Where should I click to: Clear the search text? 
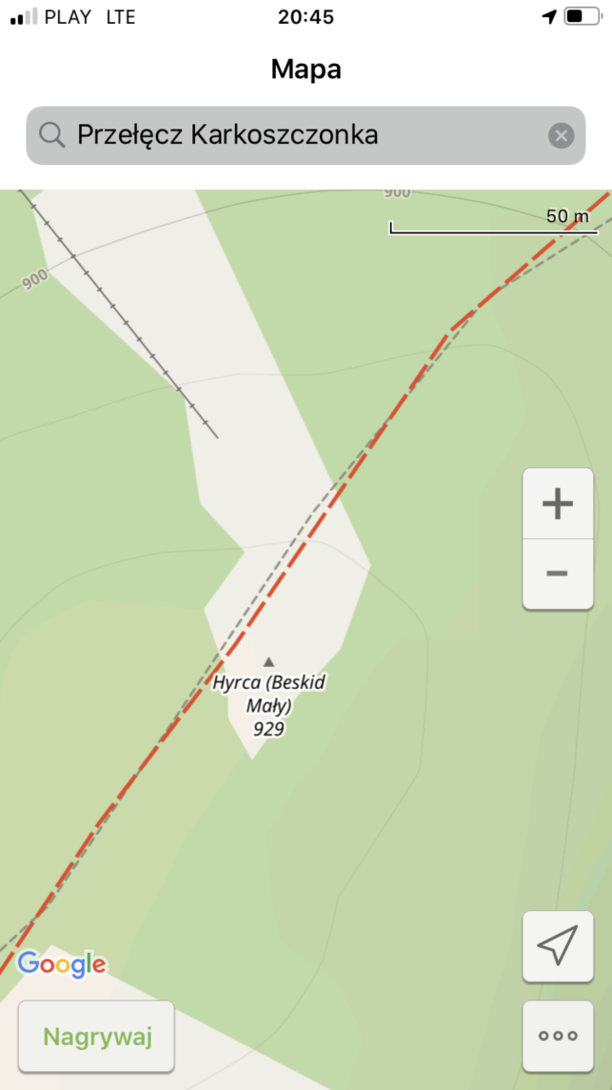pyautogui.click(x=561, y=135)
